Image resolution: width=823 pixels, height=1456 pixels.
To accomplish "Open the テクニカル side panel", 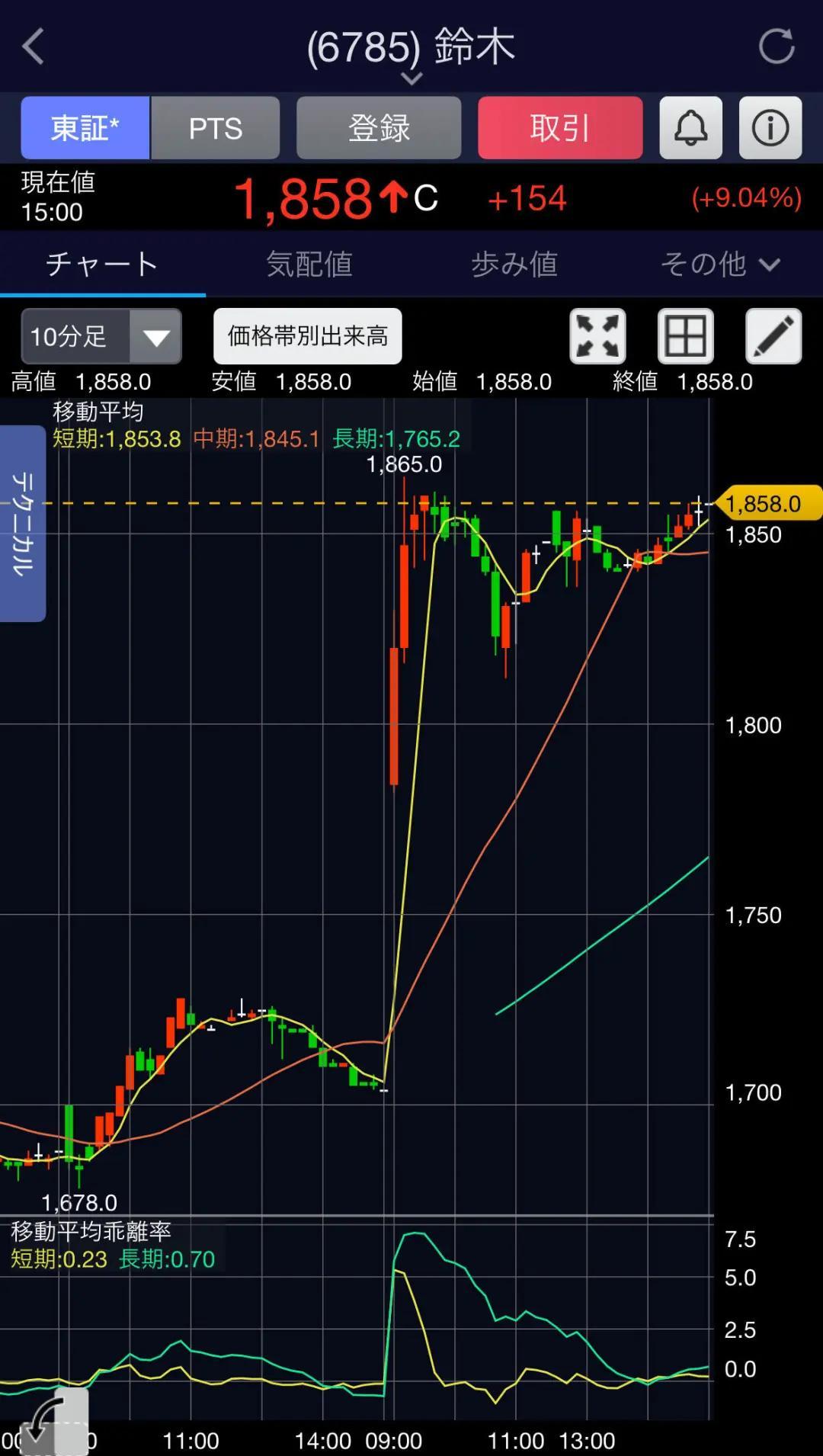I will click(22, 523).
